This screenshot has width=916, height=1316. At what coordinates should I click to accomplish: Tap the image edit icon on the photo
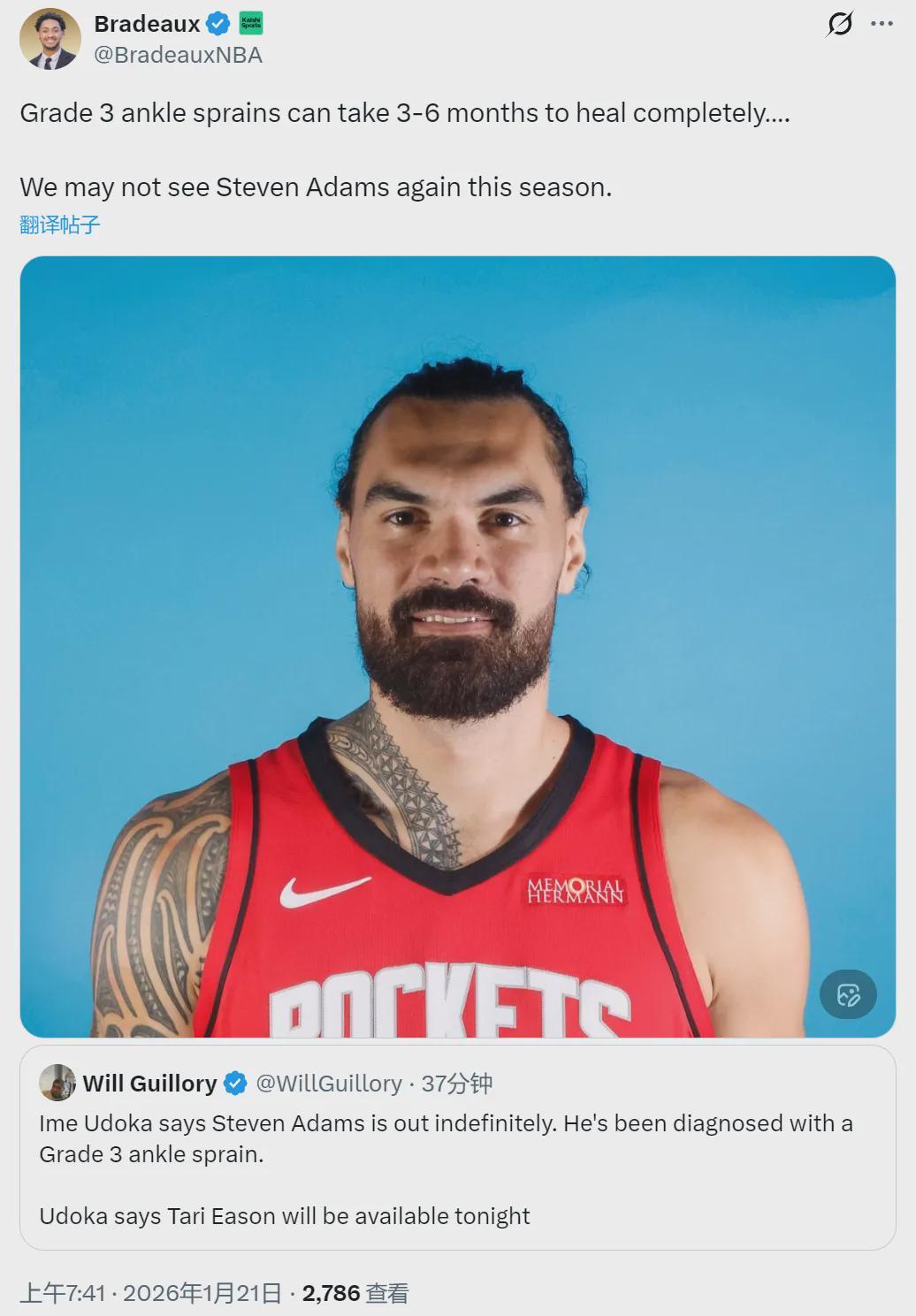pos(848,994)
